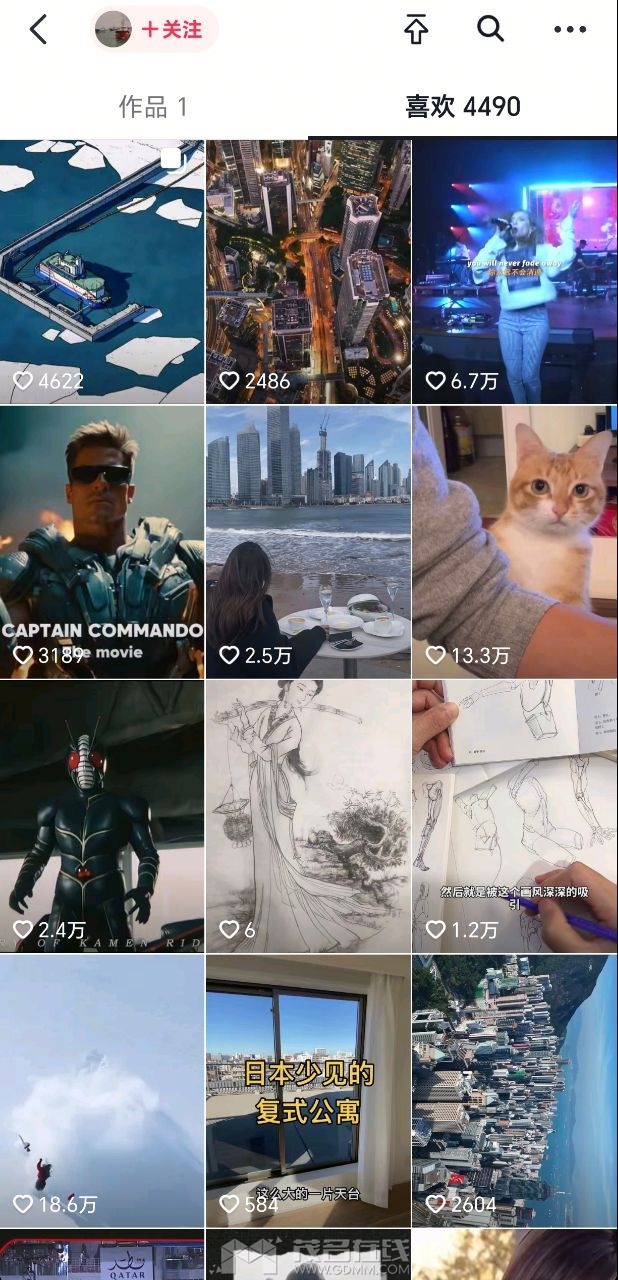618x1280 pixels.
Task: Open the hillside city view video, 2604 likes
Action: coord(514,1090)
